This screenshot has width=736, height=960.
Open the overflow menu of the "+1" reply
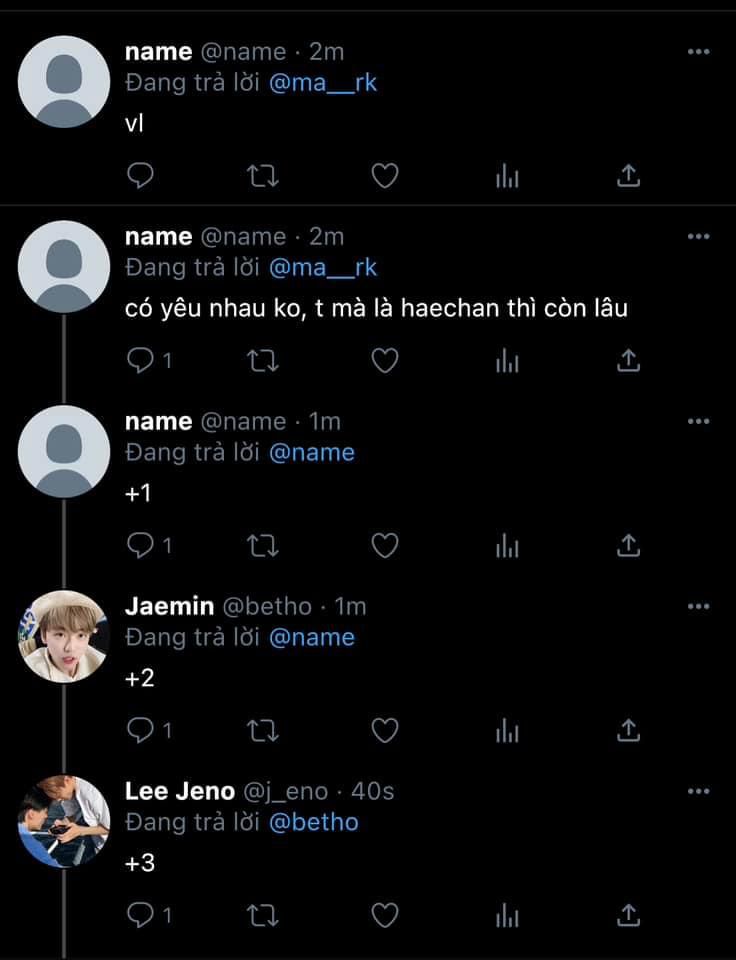coord(698,421)
